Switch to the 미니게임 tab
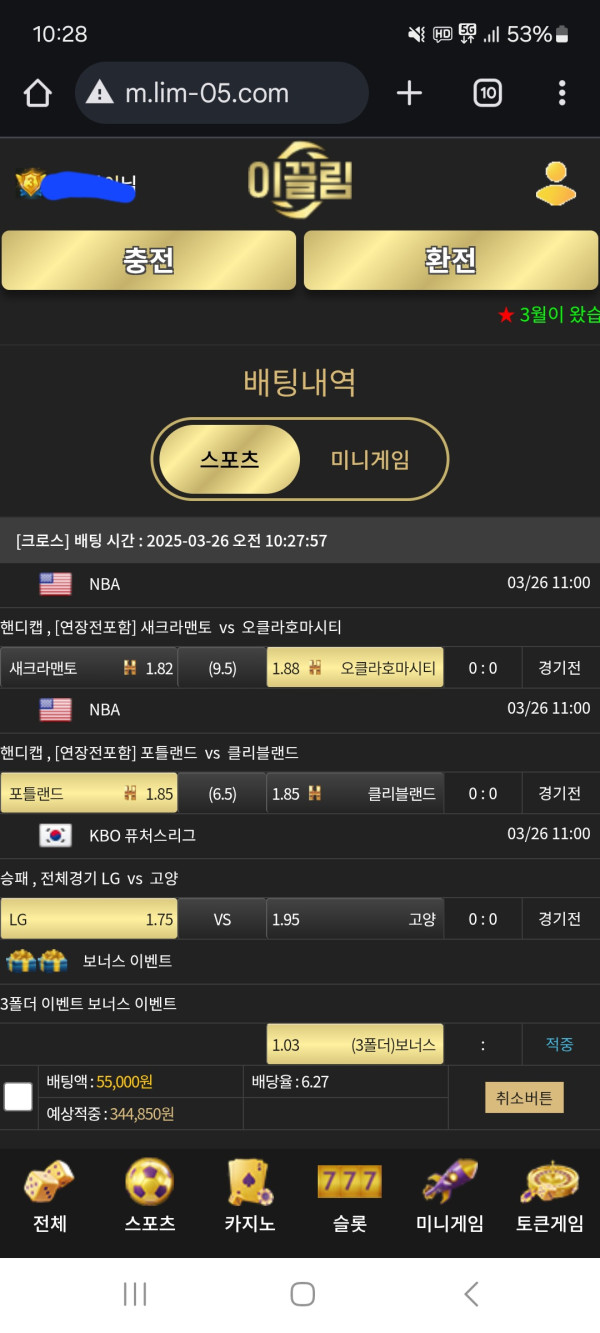Viewport: 600px width, 1333px height. pyautogui.click(x=370, y=459)
